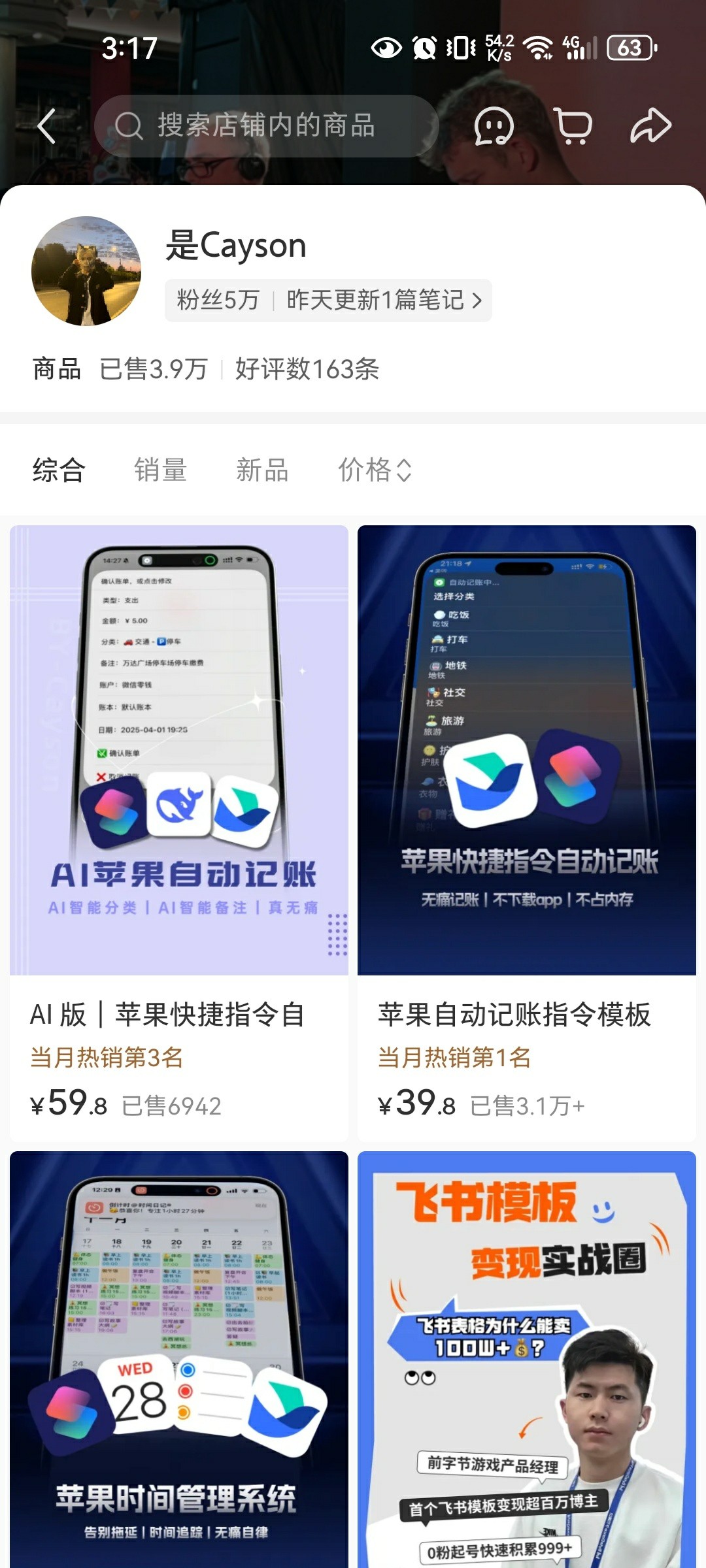Go back using the top-left arrow

click(47, 125)
